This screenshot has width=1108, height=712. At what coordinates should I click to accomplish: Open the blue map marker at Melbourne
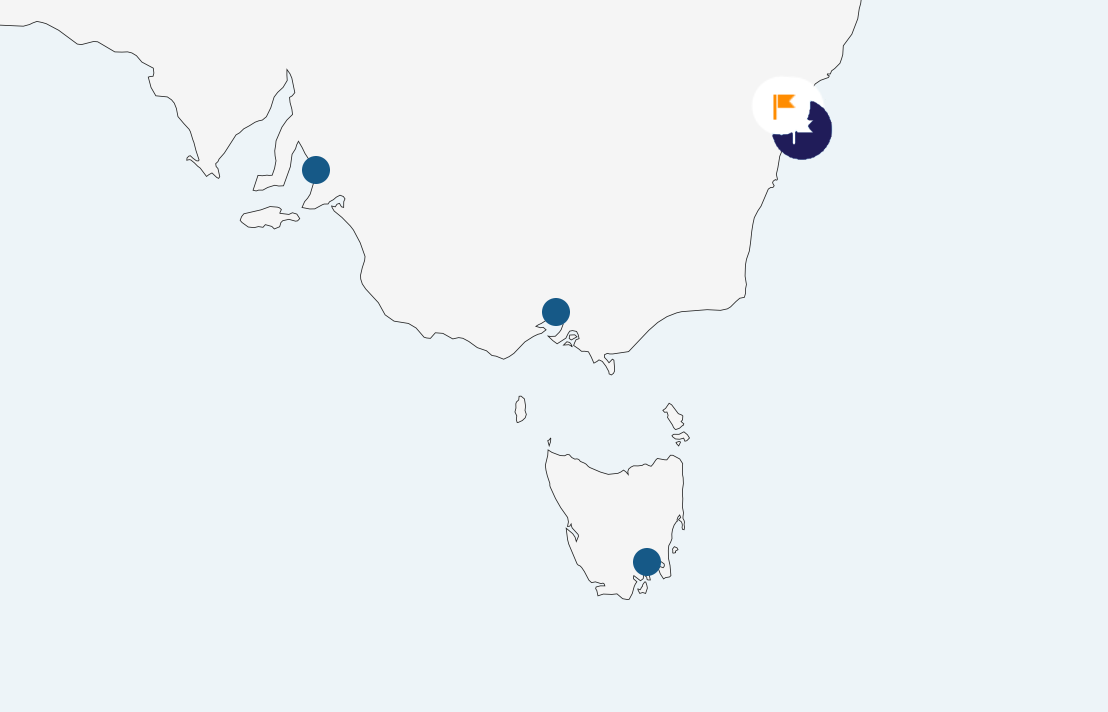tap(556, 312)
